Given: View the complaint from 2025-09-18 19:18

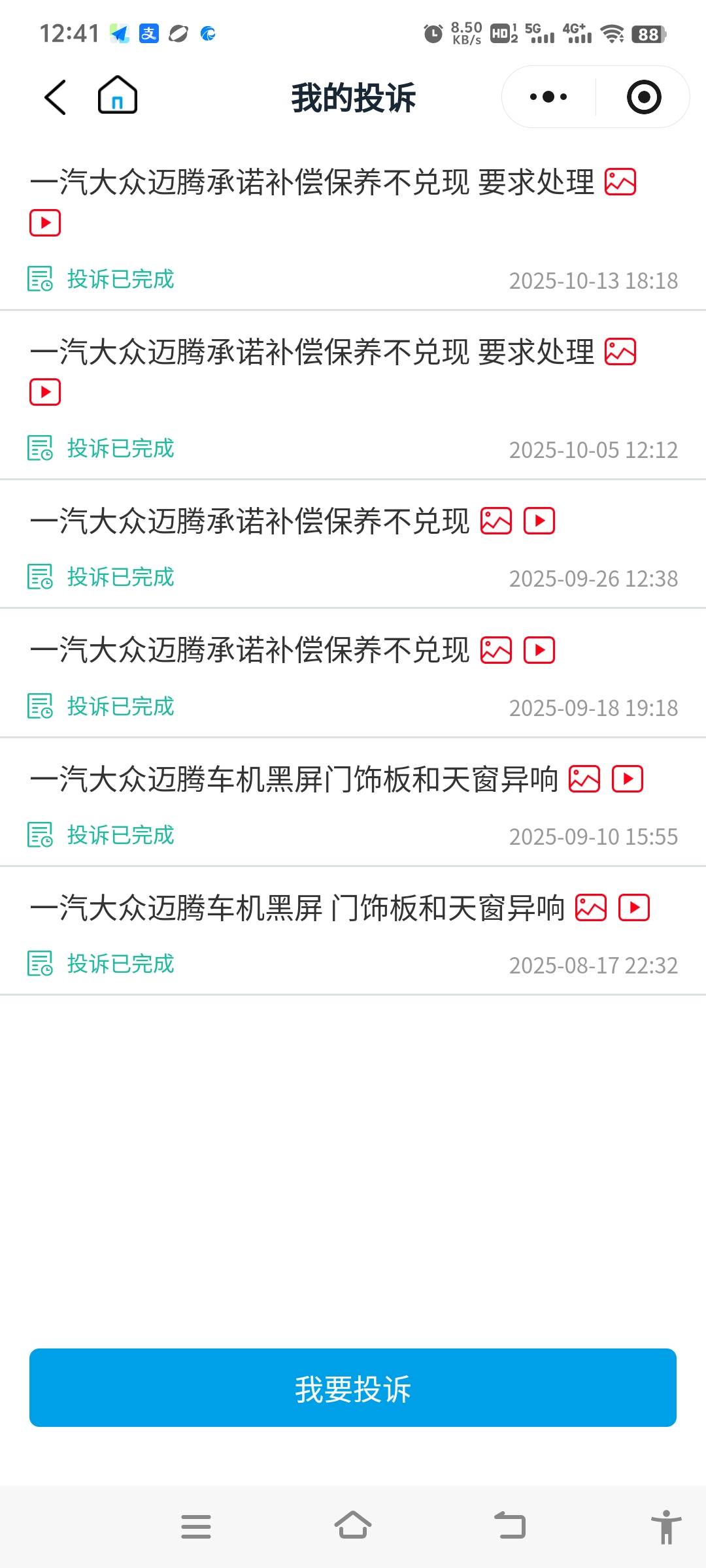Looking at the screenshot, I should coord(250,651).
